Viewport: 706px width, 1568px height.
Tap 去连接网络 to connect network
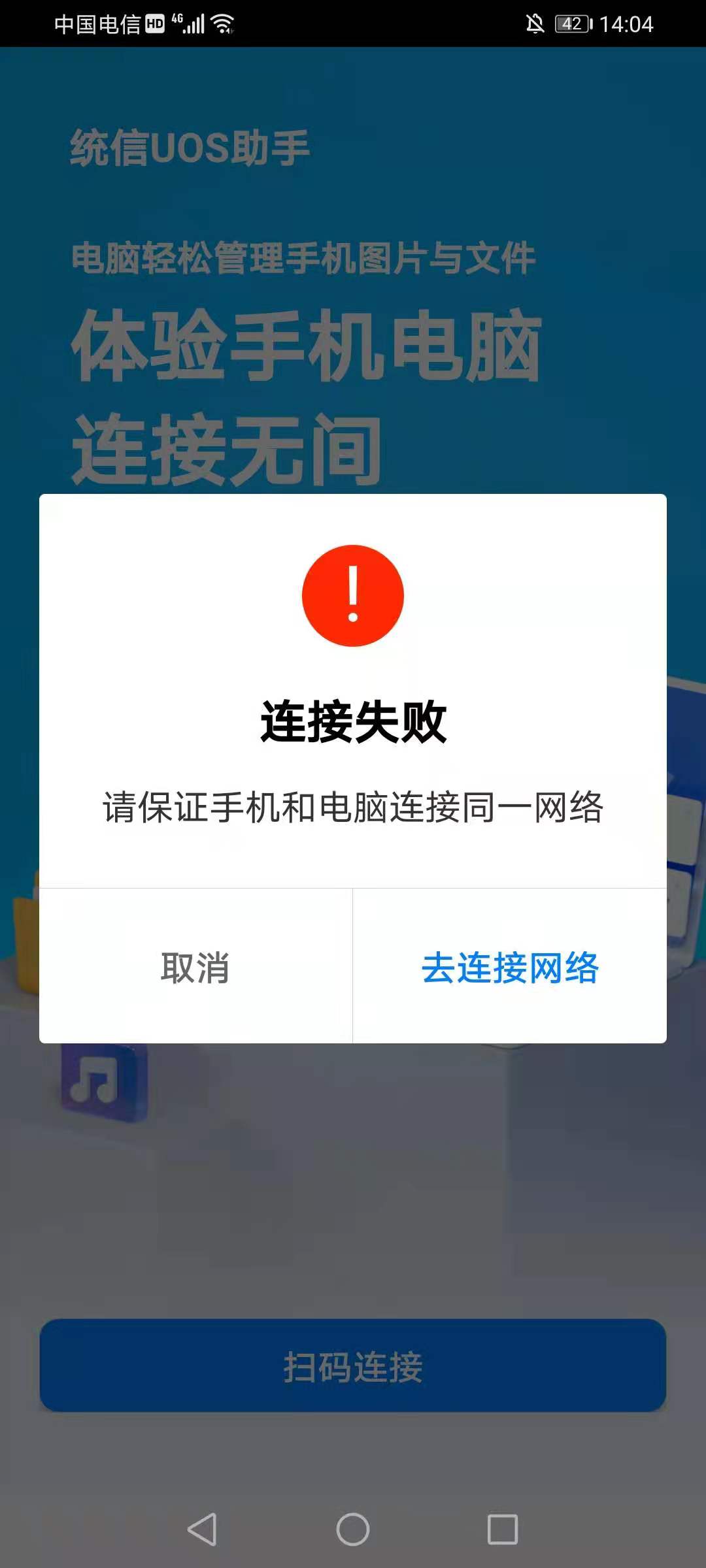coord(510,967)
